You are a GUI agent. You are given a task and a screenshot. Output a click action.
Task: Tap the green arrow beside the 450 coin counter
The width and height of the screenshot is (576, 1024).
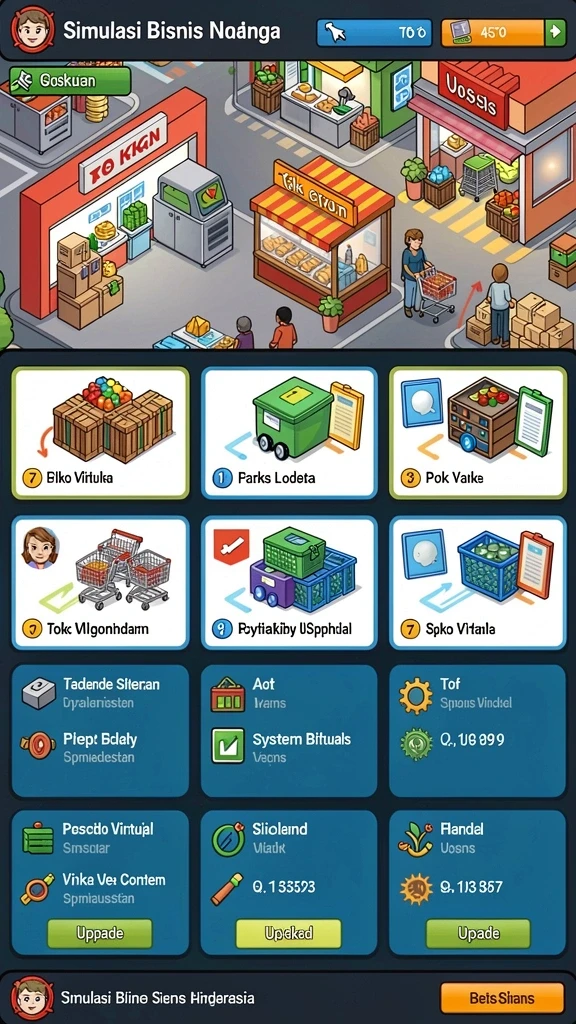pos(556,31)
